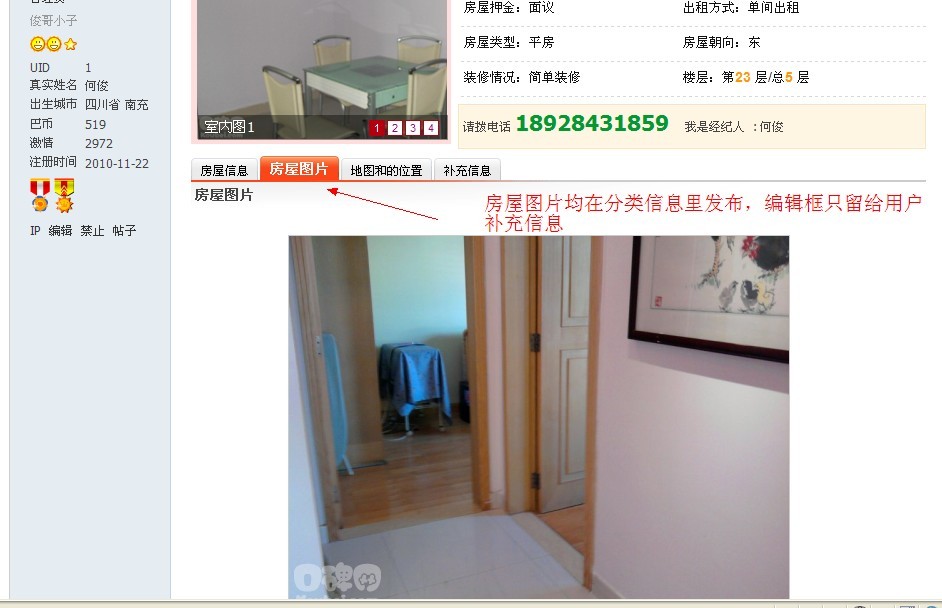The height and width of the screenshot is (608, 942).
Task: Tap the IP link in the user panel
Action: tap(35, 231)
